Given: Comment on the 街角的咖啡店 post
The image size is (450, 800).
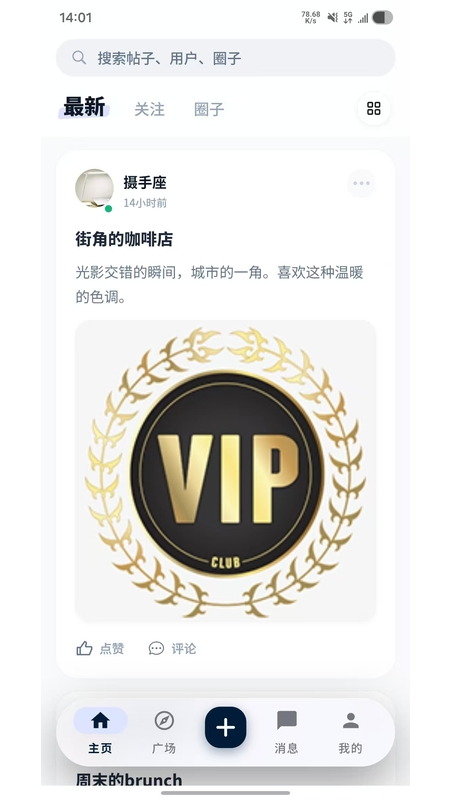Looking at the screenshot, I should tap(172, 648).
